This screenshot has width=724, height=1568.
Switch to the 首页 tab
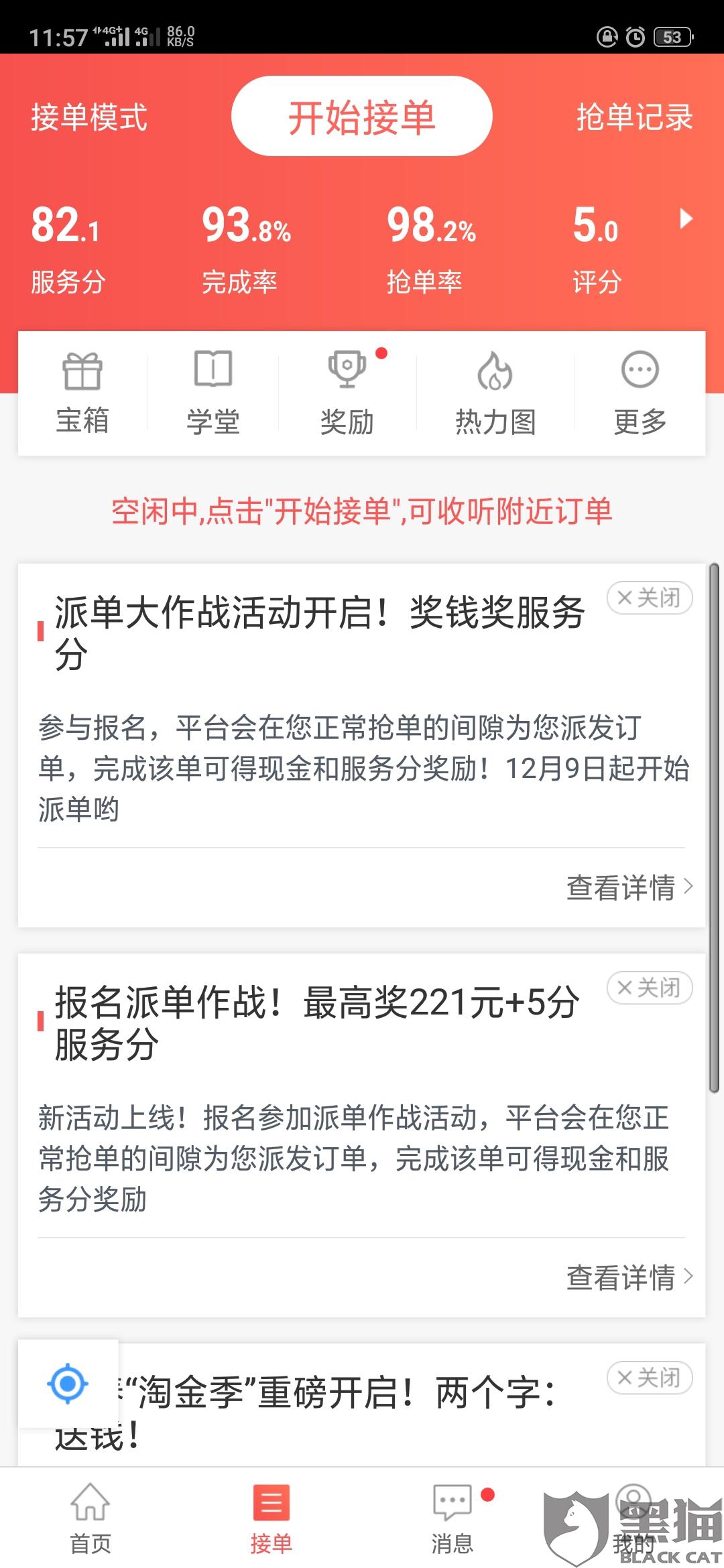[90, 1519]
